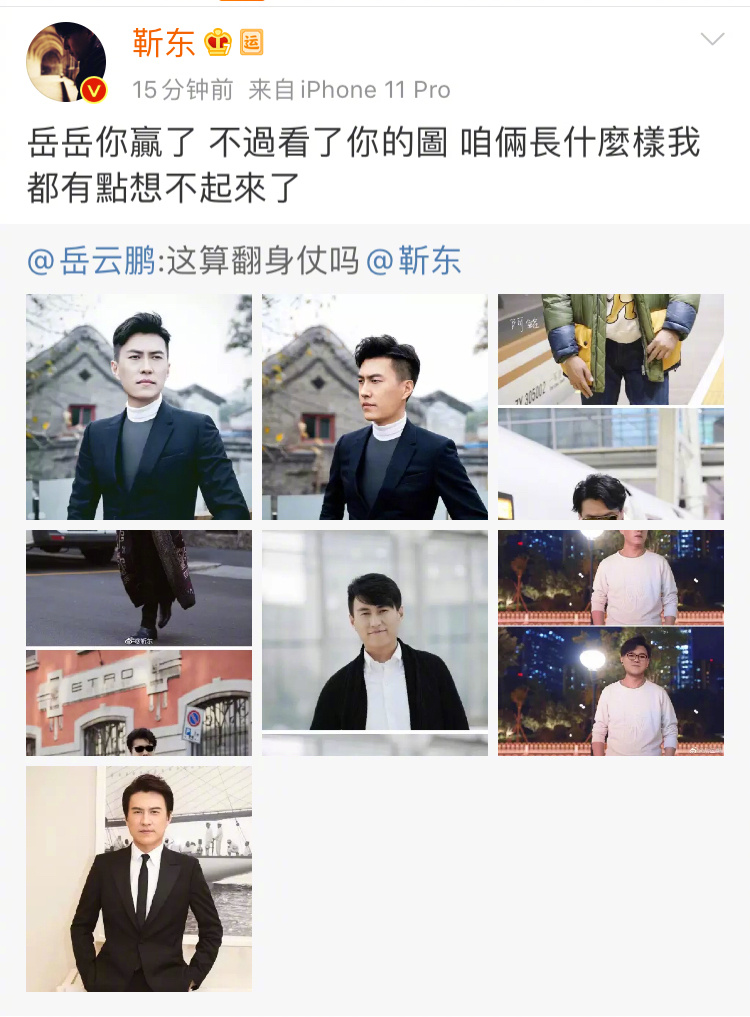Viewport: 750px width, 1017px height.
Task: Enlarge the night-time white sweater collage
Action: tap(611, 643)
